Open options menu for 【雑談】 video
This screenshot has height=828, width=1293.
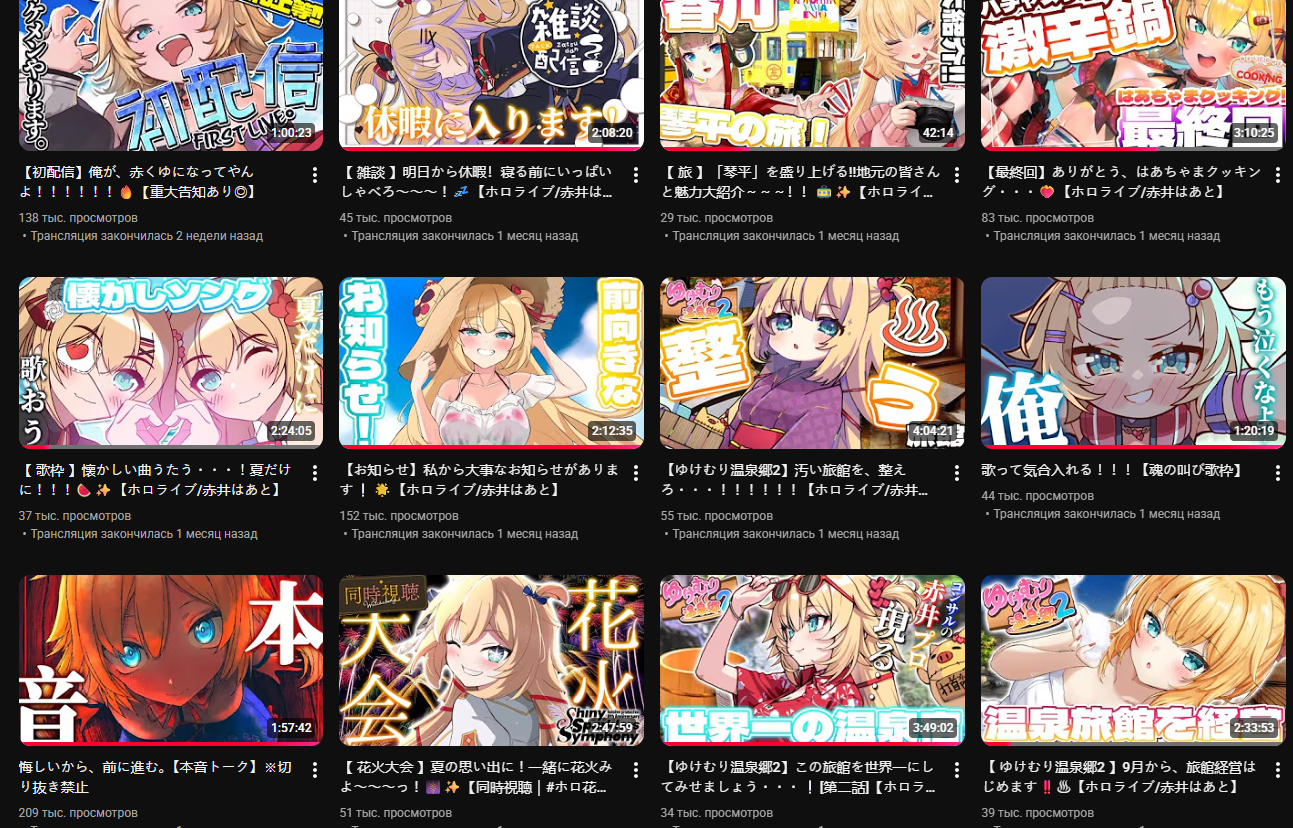[635, 175]
